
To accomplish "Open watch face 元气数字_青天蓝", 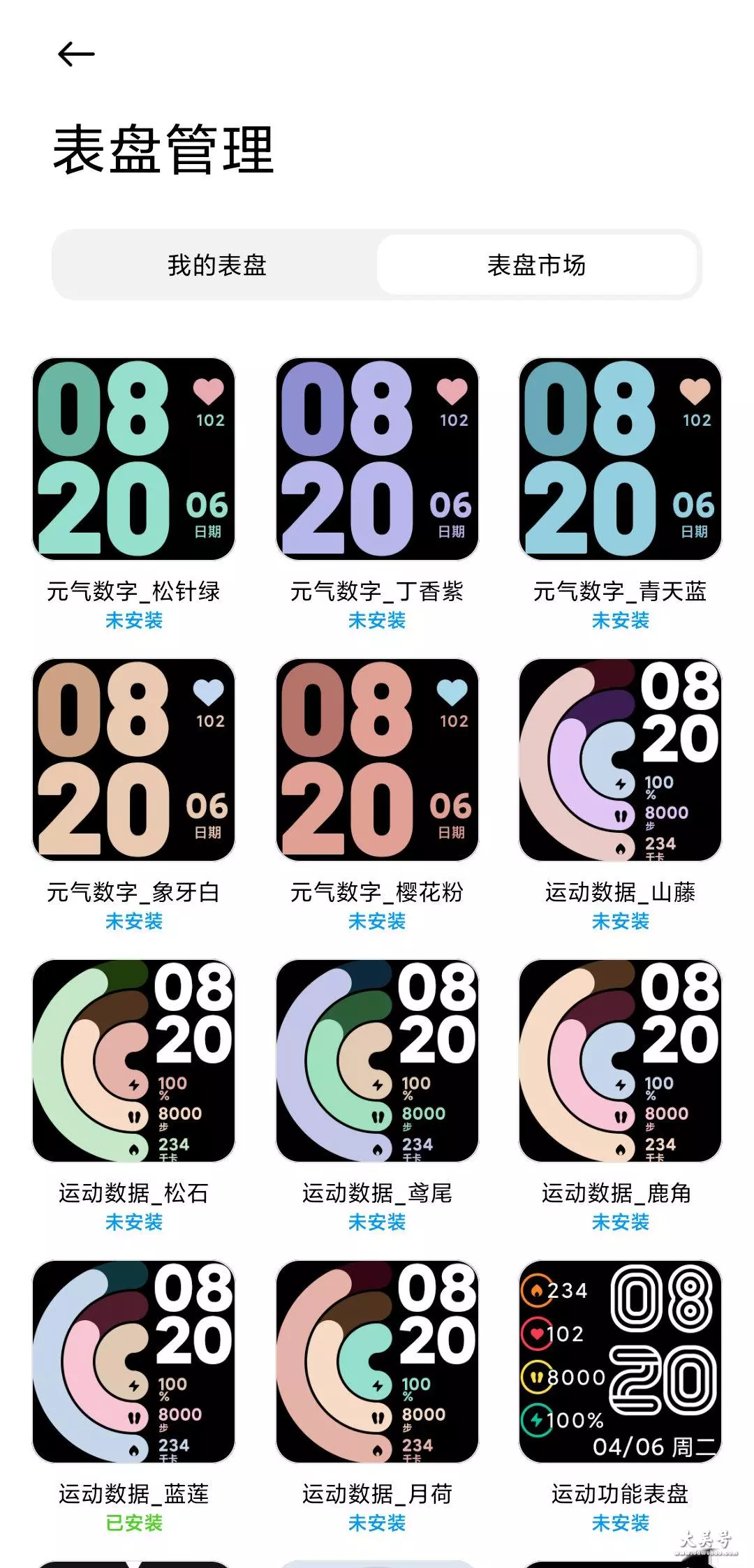I will pyautogui.click(x=620, y=459).
